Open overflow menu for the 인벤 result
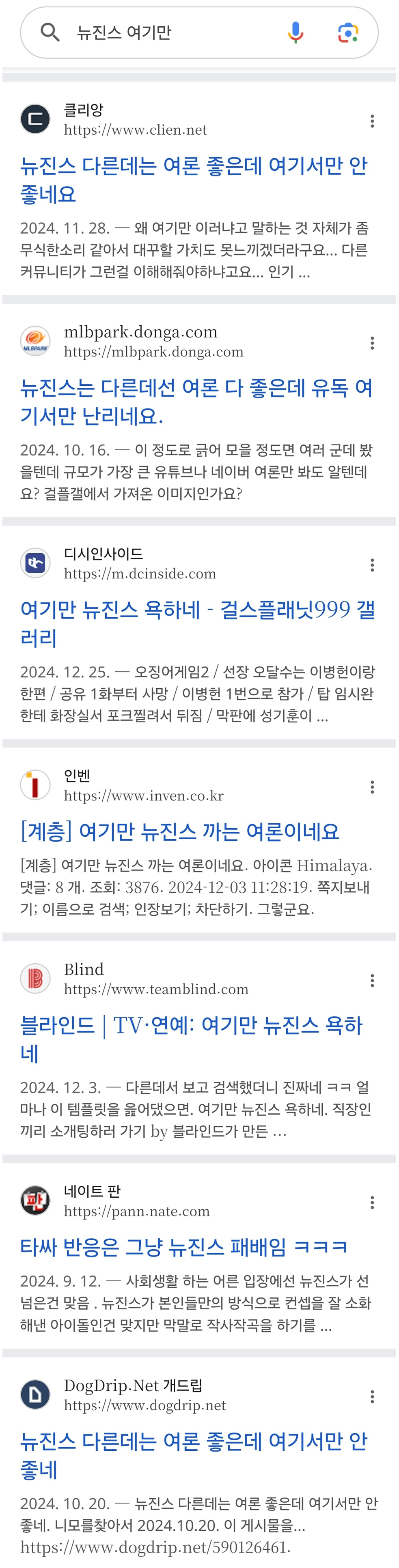399x1568 pixels. click(x=372, y=787)
